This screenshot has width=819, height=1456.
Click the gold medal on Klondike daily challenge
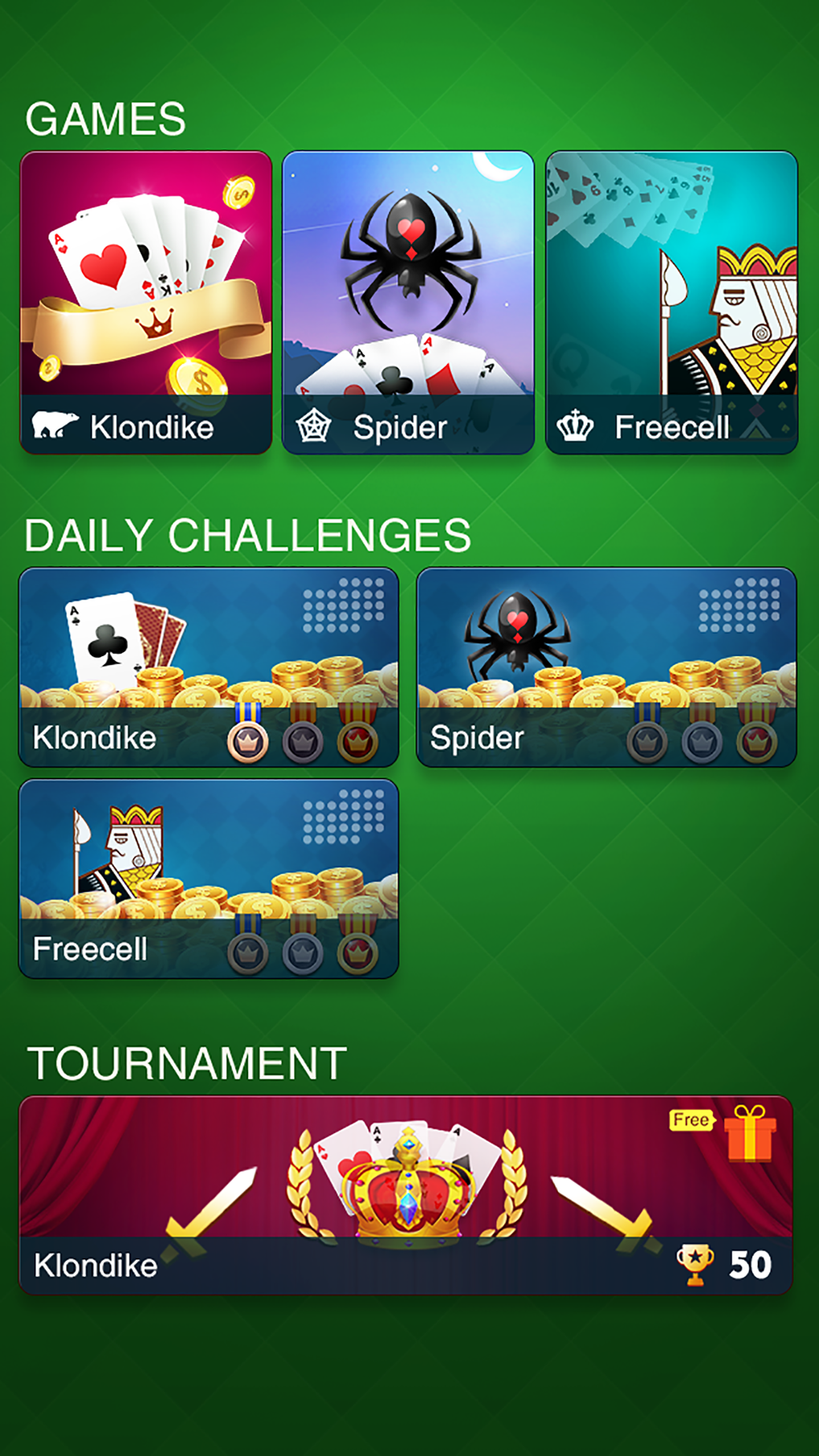pos(249,739)
